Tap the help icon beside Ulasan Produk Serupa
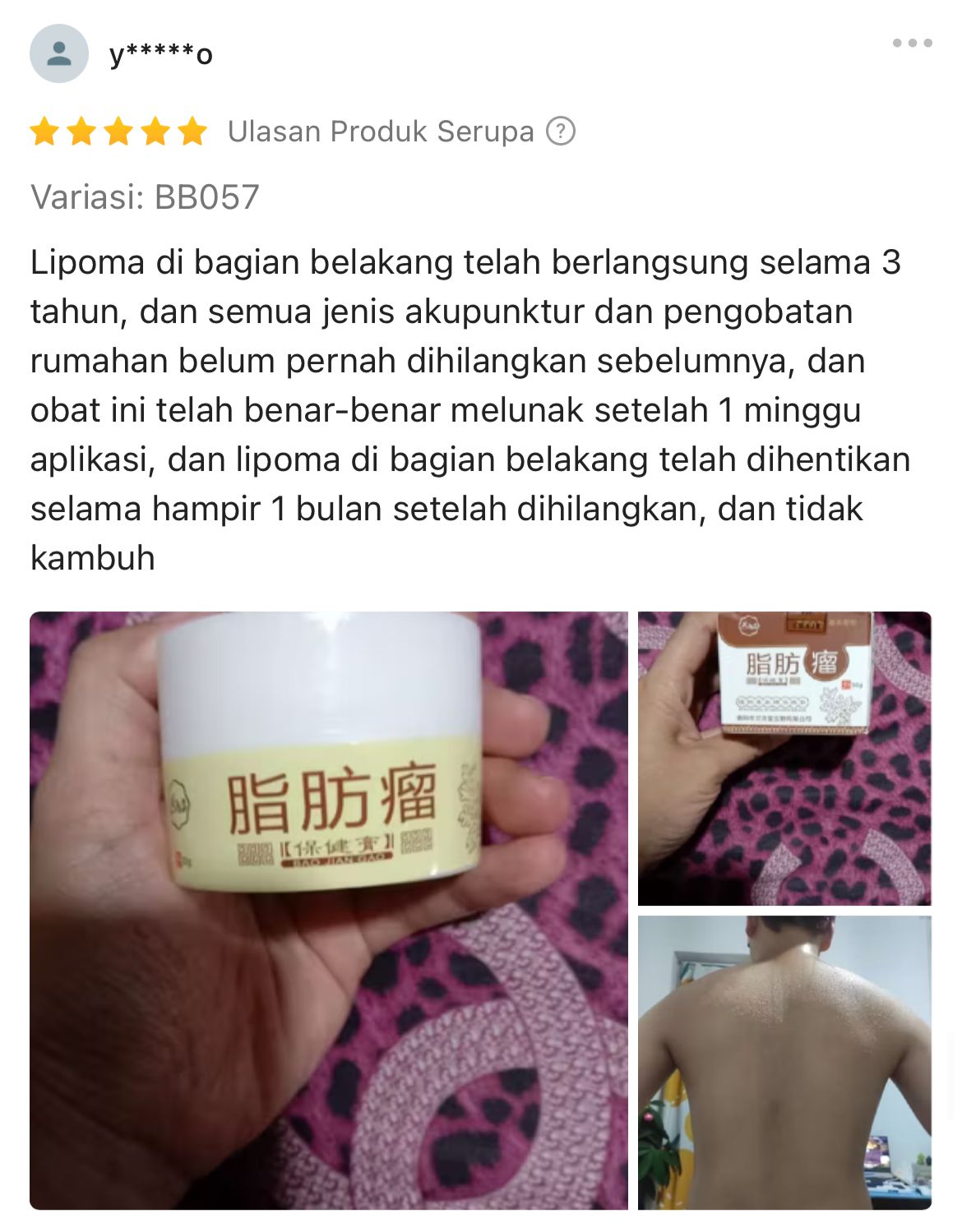The width and height of the screenshot is (962, 1232). point(561,132)
